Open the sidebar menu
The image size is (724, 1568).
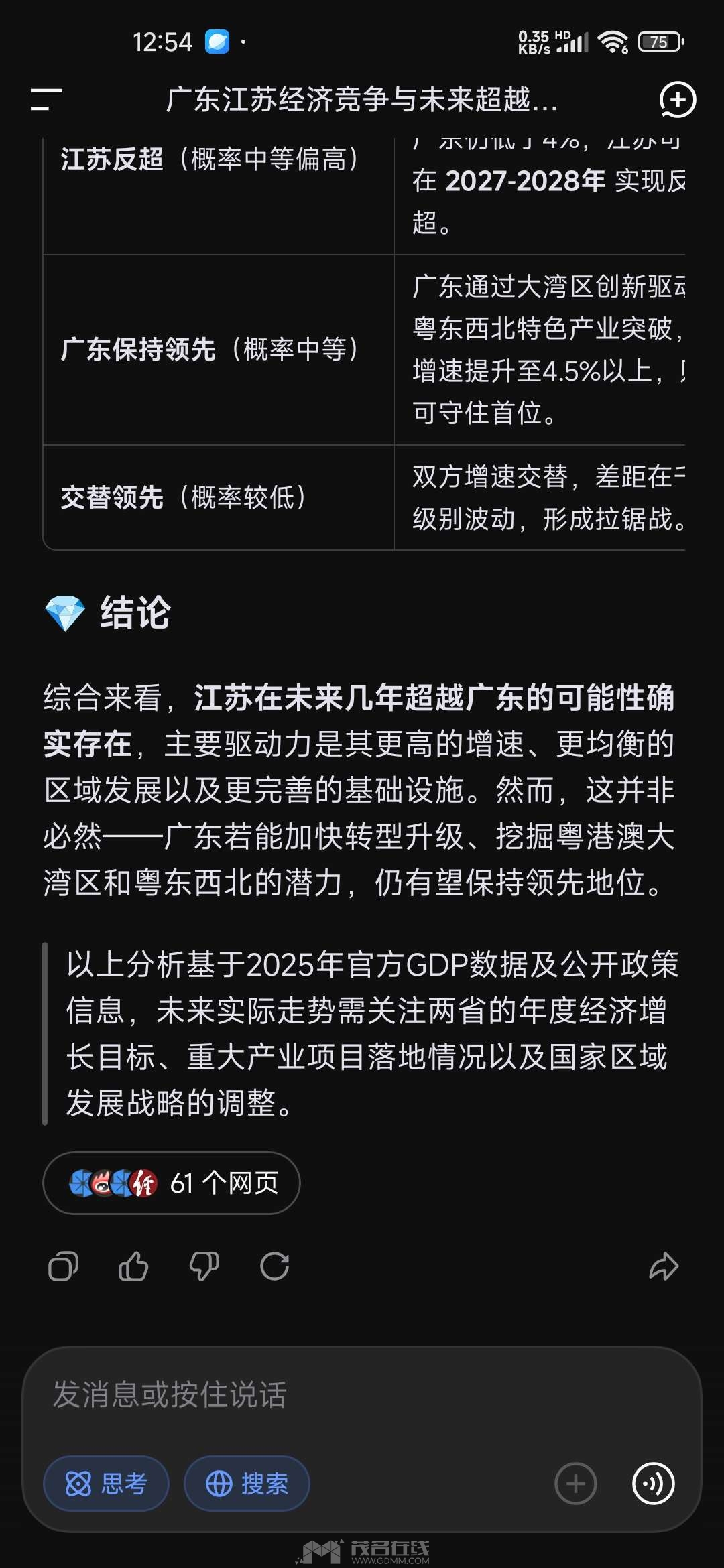click(46, 100)
